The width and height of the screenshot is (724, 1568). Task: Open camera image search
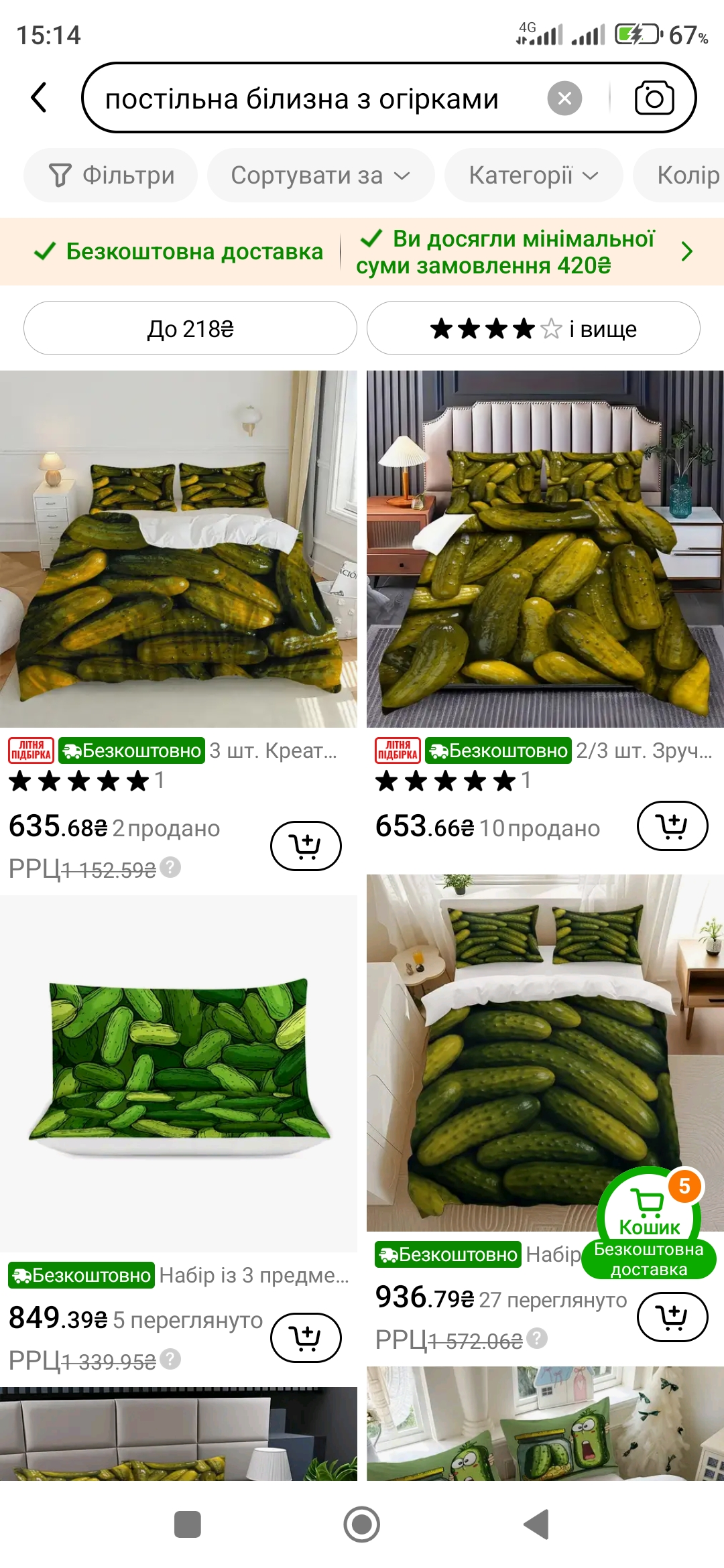coord(654,99)
